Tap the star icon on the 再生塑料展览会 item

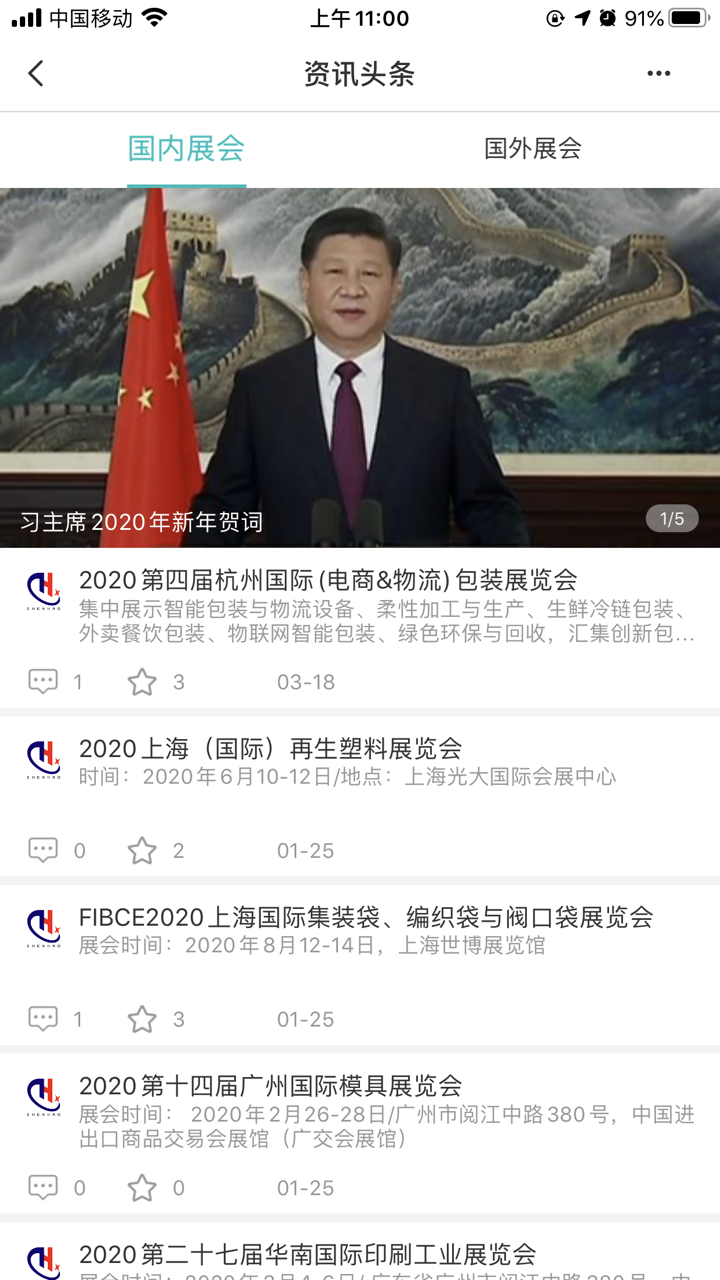point(143,850)
